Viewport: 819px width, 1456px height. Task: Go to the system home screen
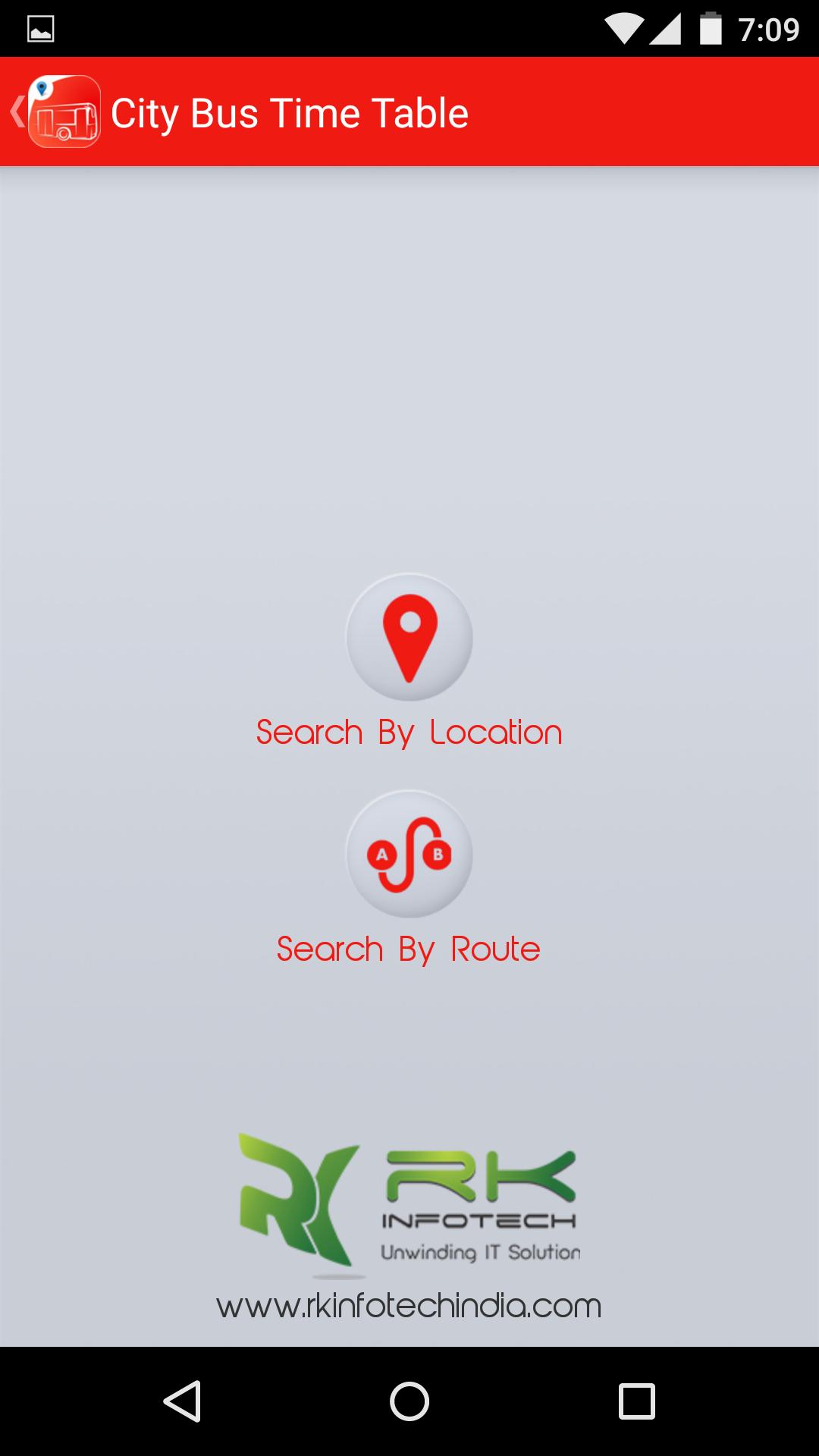coord(409,1401)
